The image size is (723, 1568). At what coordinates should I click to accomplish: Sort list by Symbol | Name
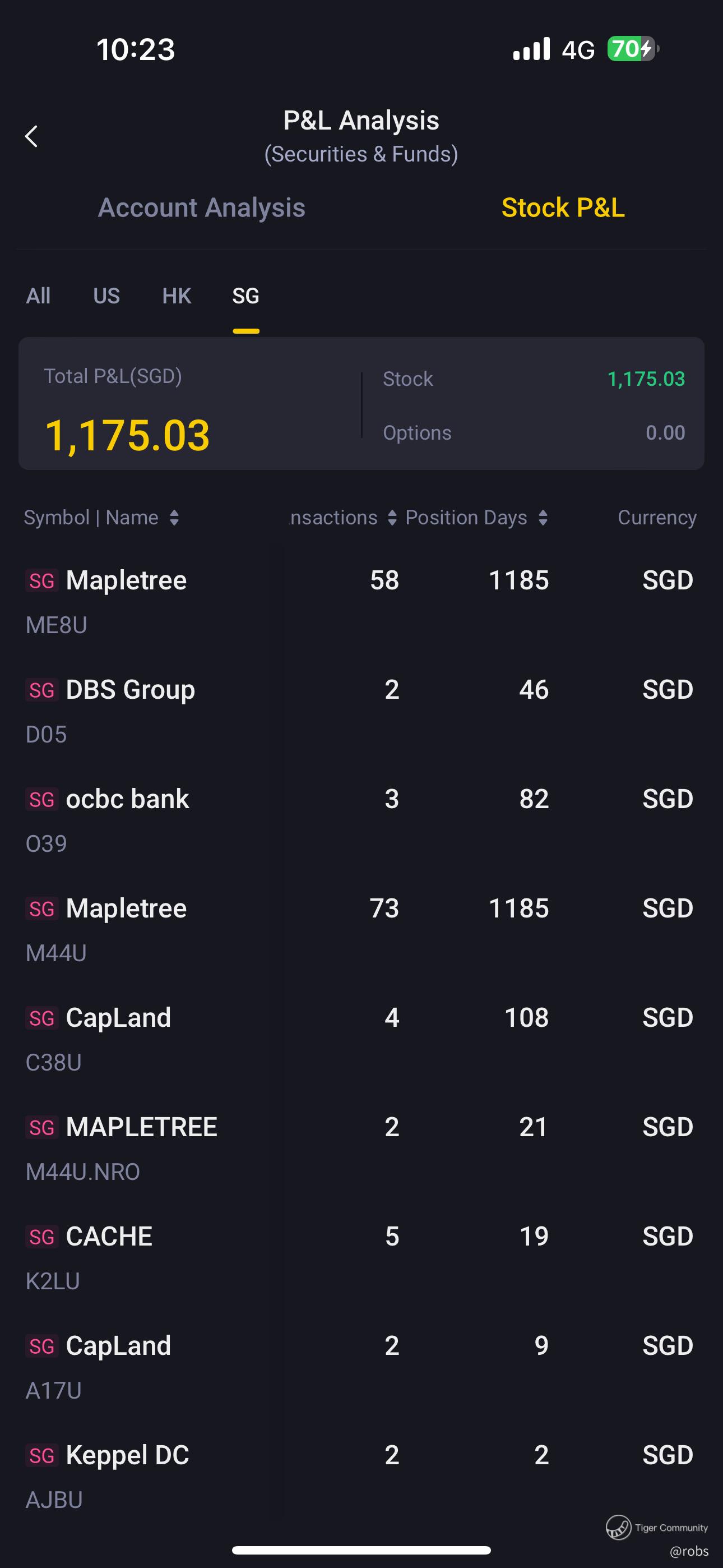click(101, 518)
